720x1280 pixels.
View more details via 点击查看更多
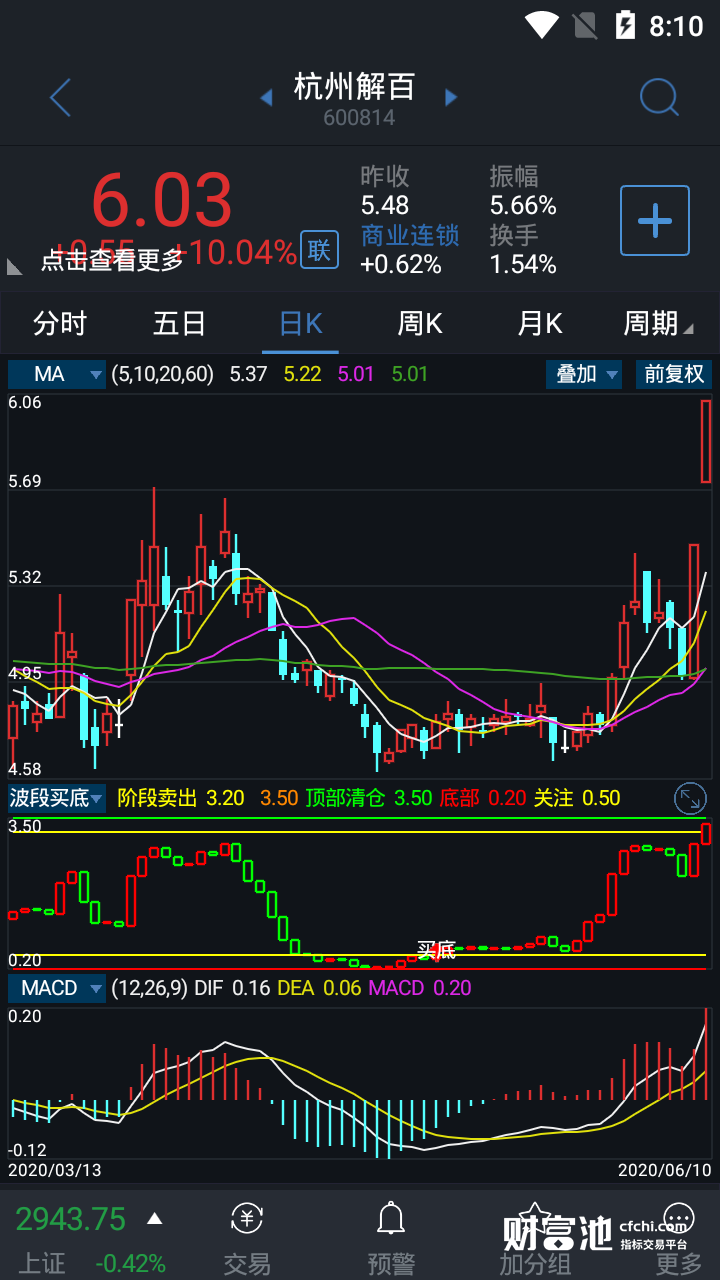tap(112, 260)
